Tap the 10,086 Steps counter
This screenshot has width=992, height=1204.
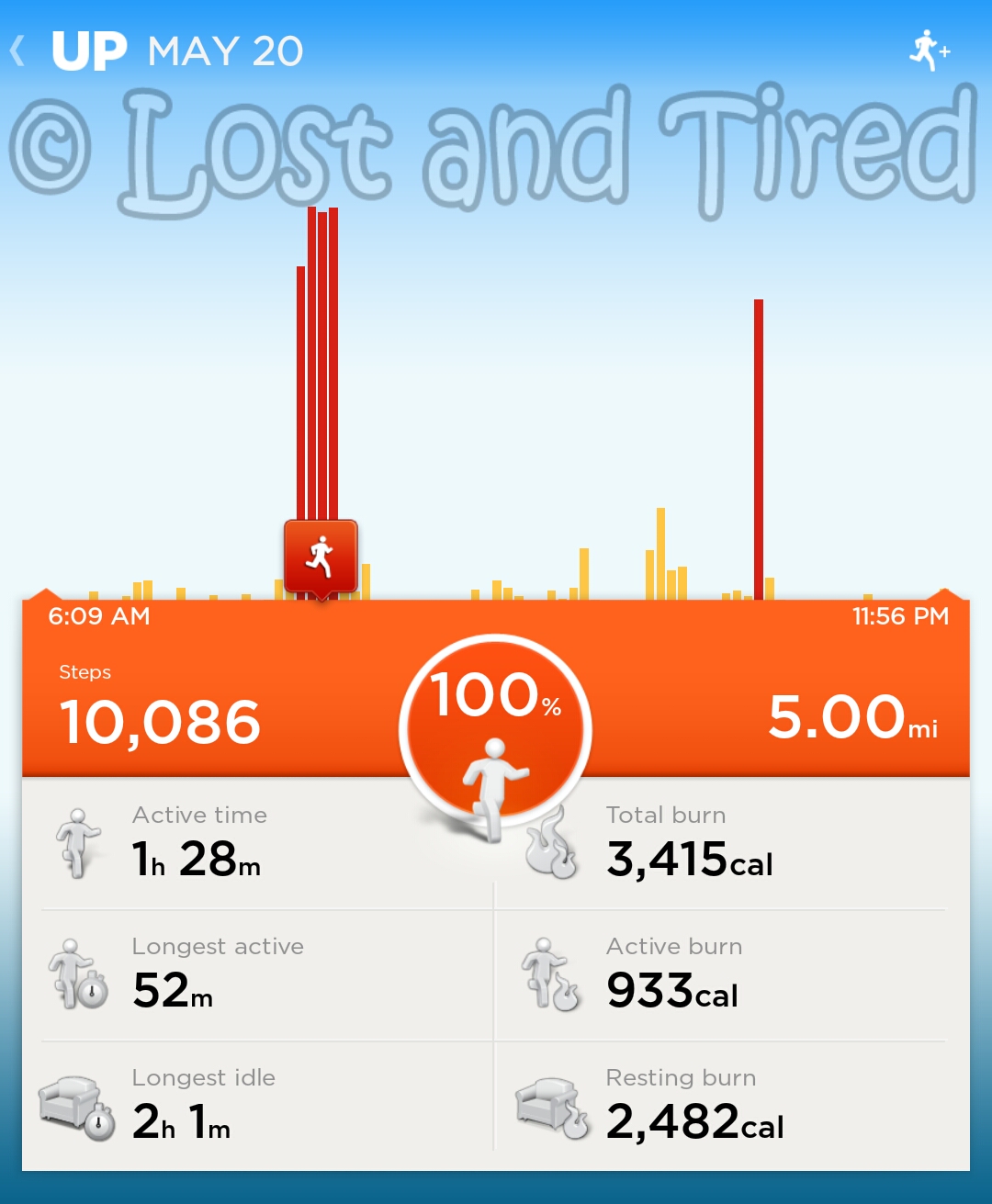[x=161, y=721]
